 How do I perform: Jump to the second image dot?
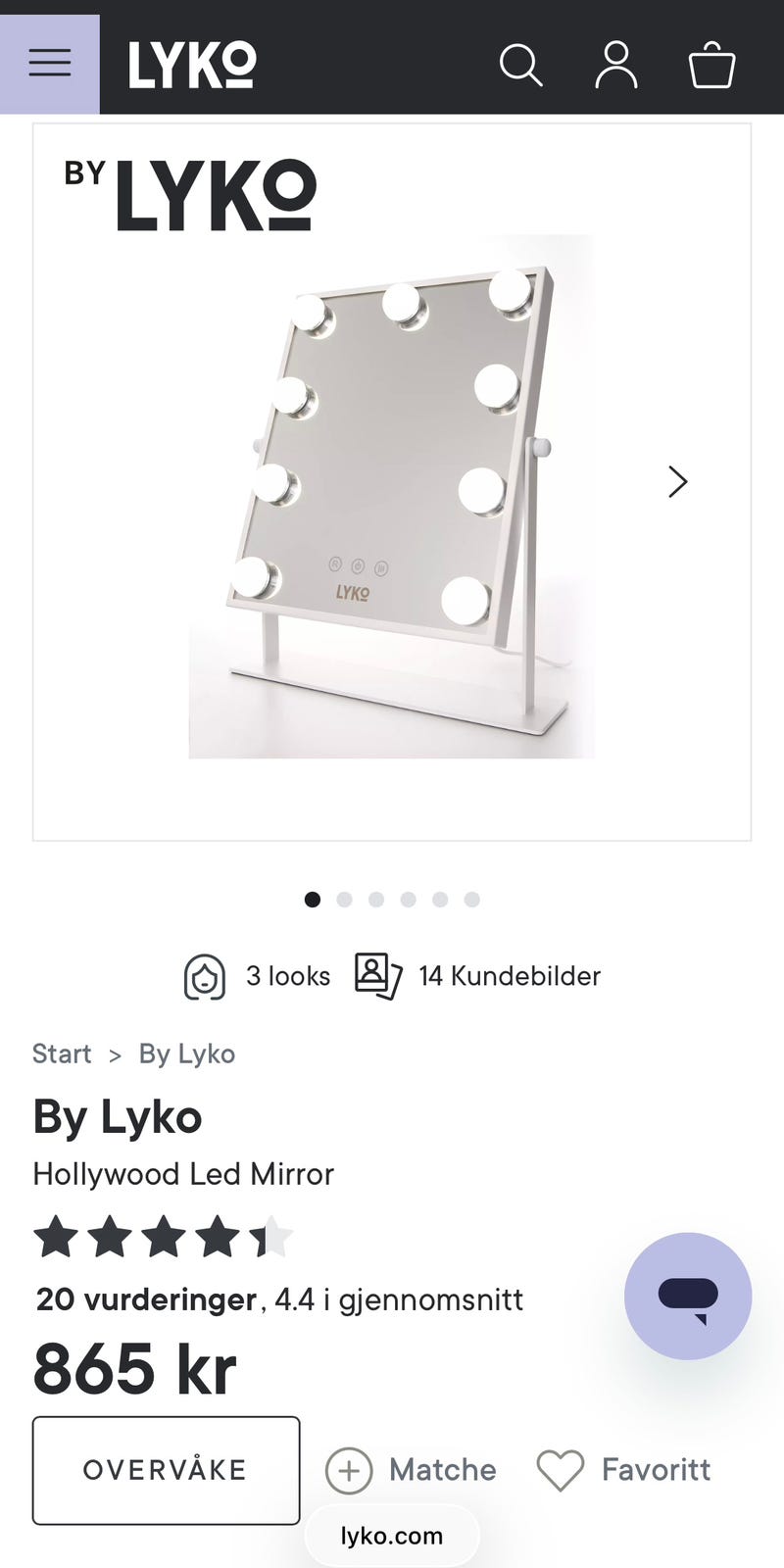click(344, 900)
